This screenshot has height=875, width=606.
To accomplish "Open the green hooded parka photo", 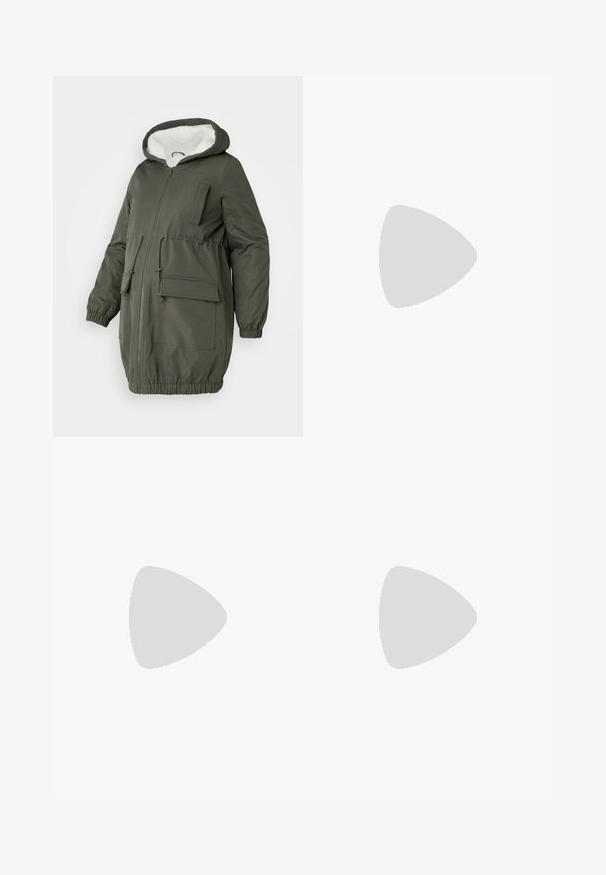I will click(178, 256).
